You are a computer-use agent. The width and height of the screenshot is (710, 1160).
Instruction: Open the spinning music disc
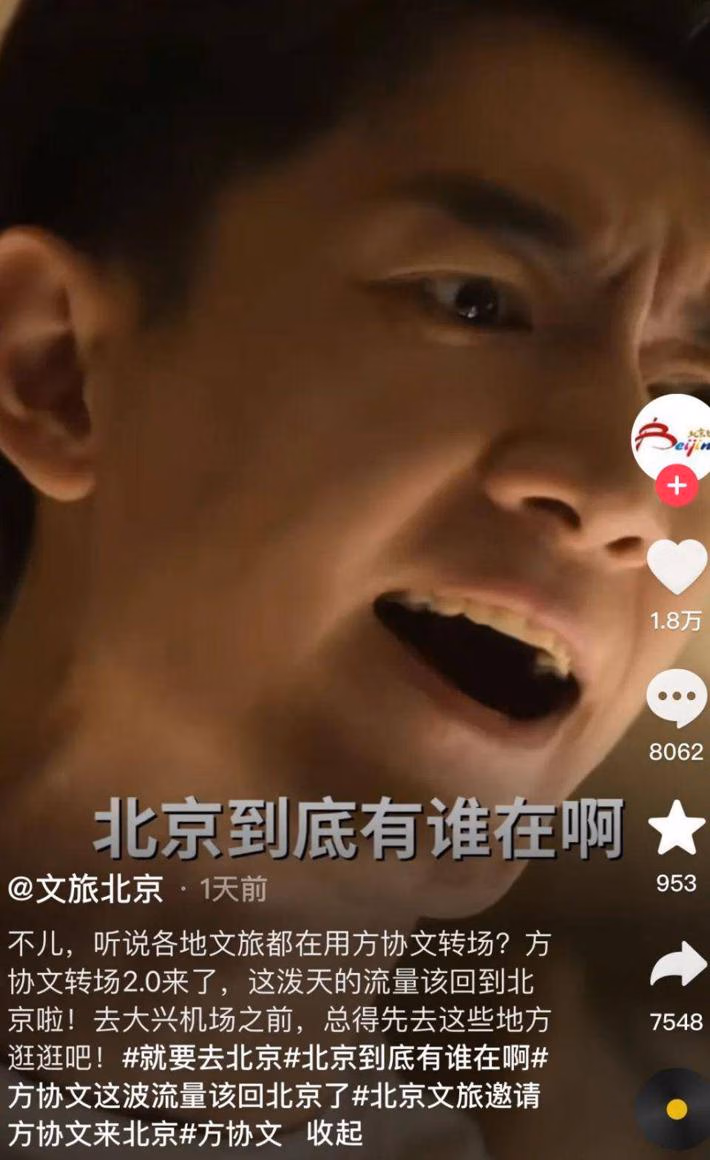[x=676, y=1108]
